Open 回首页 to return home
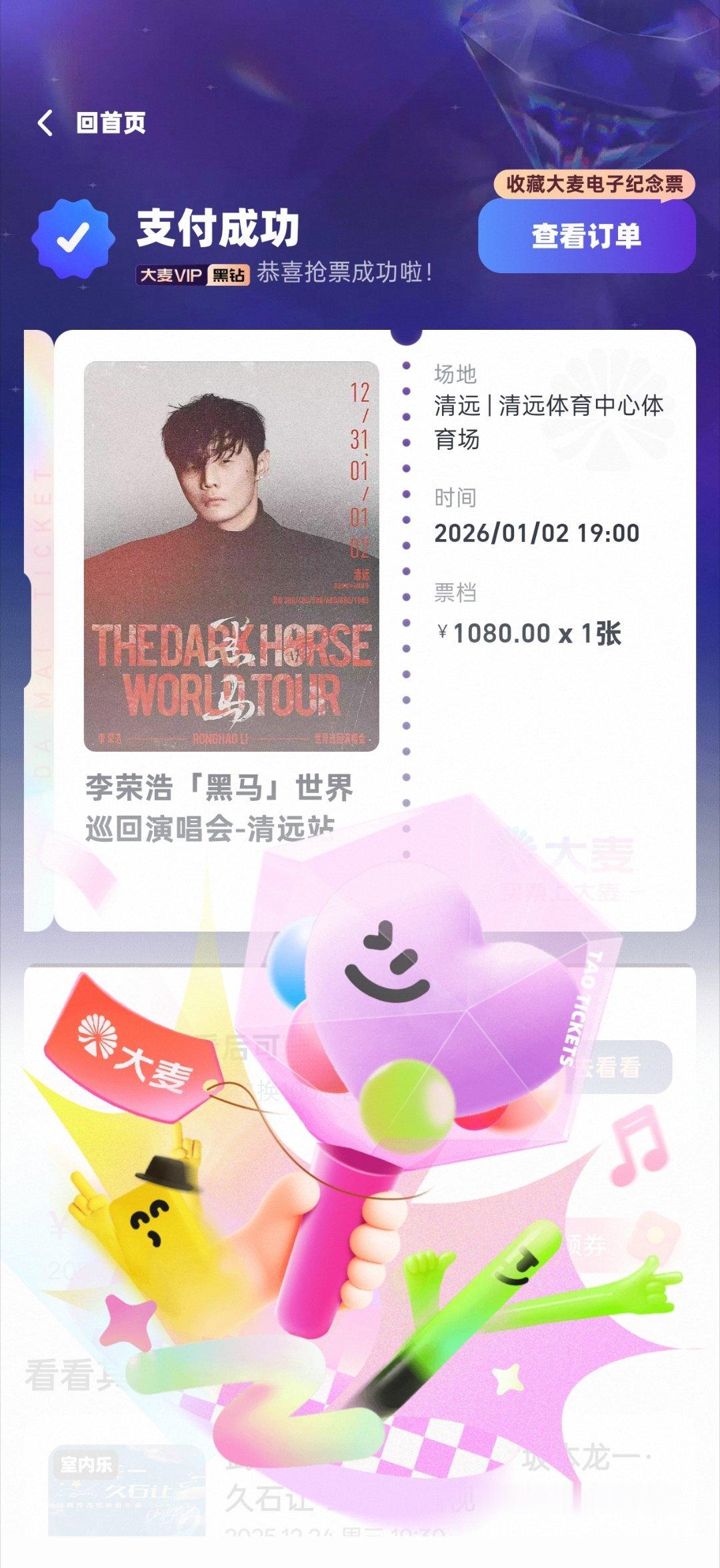Image resolution: width=720 pixels, height=1568 pixels. click(x=111, y=123)
